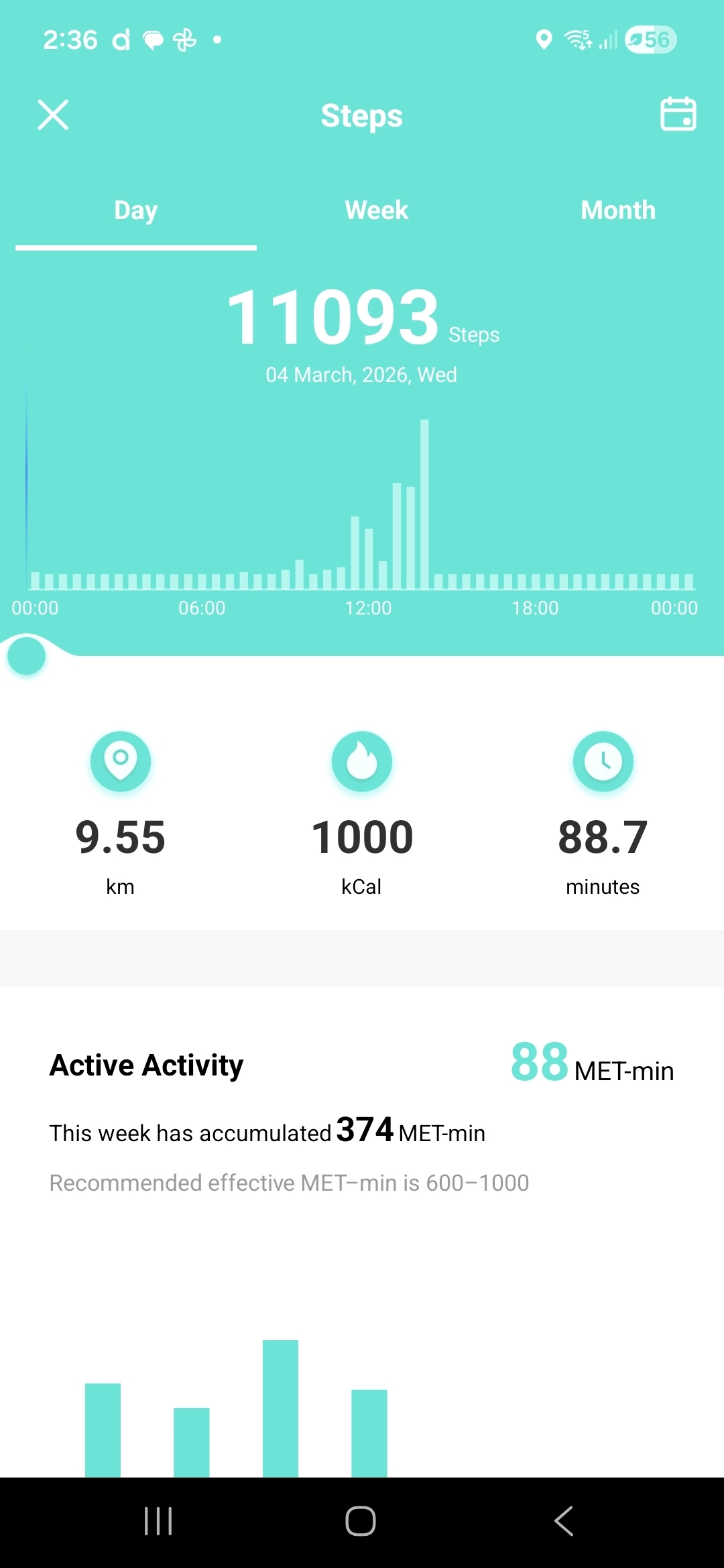Close the Steps screen
The height and width of the screenshot is (1568, 724).
point(53,115)
